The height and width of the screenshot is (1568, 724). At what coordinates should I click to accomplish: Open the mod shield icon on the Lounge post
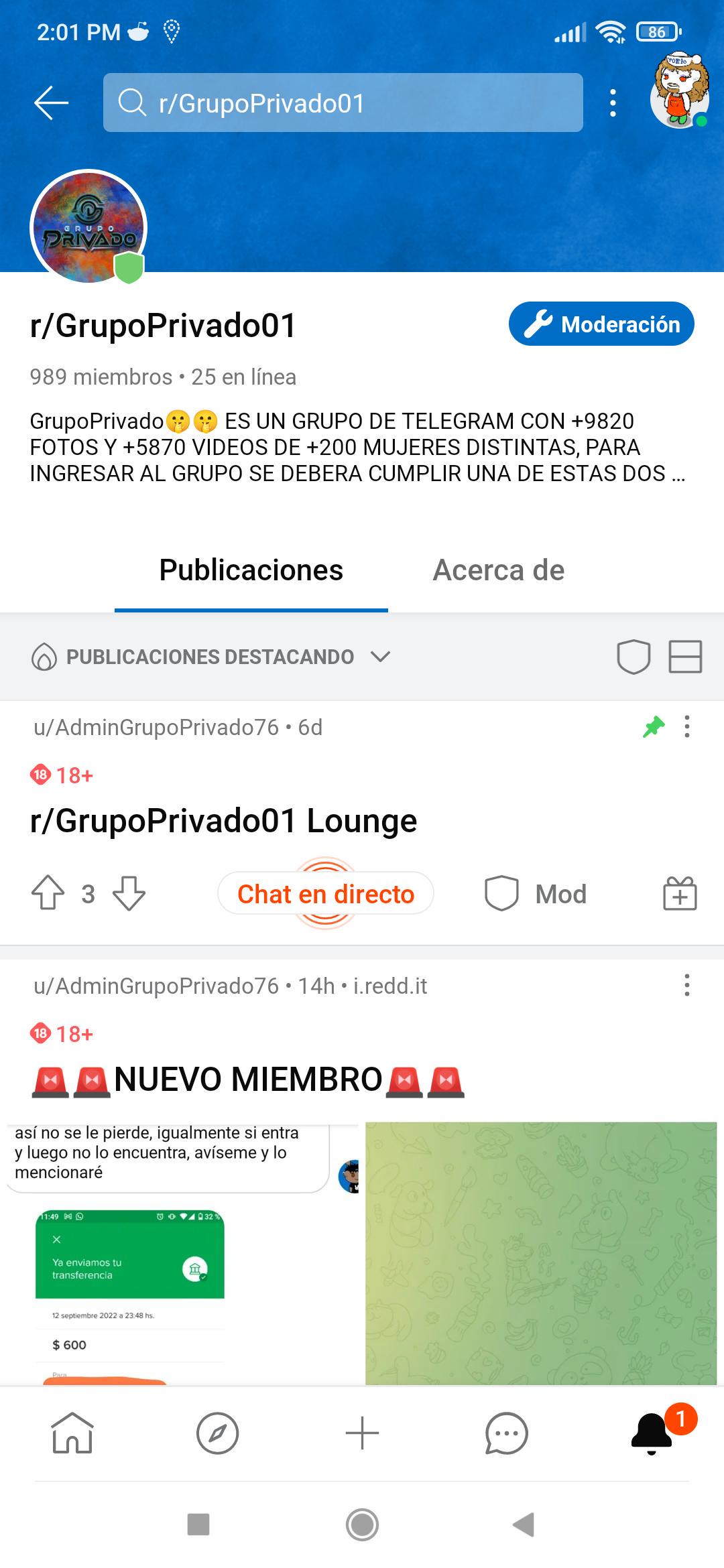[500, 893]
